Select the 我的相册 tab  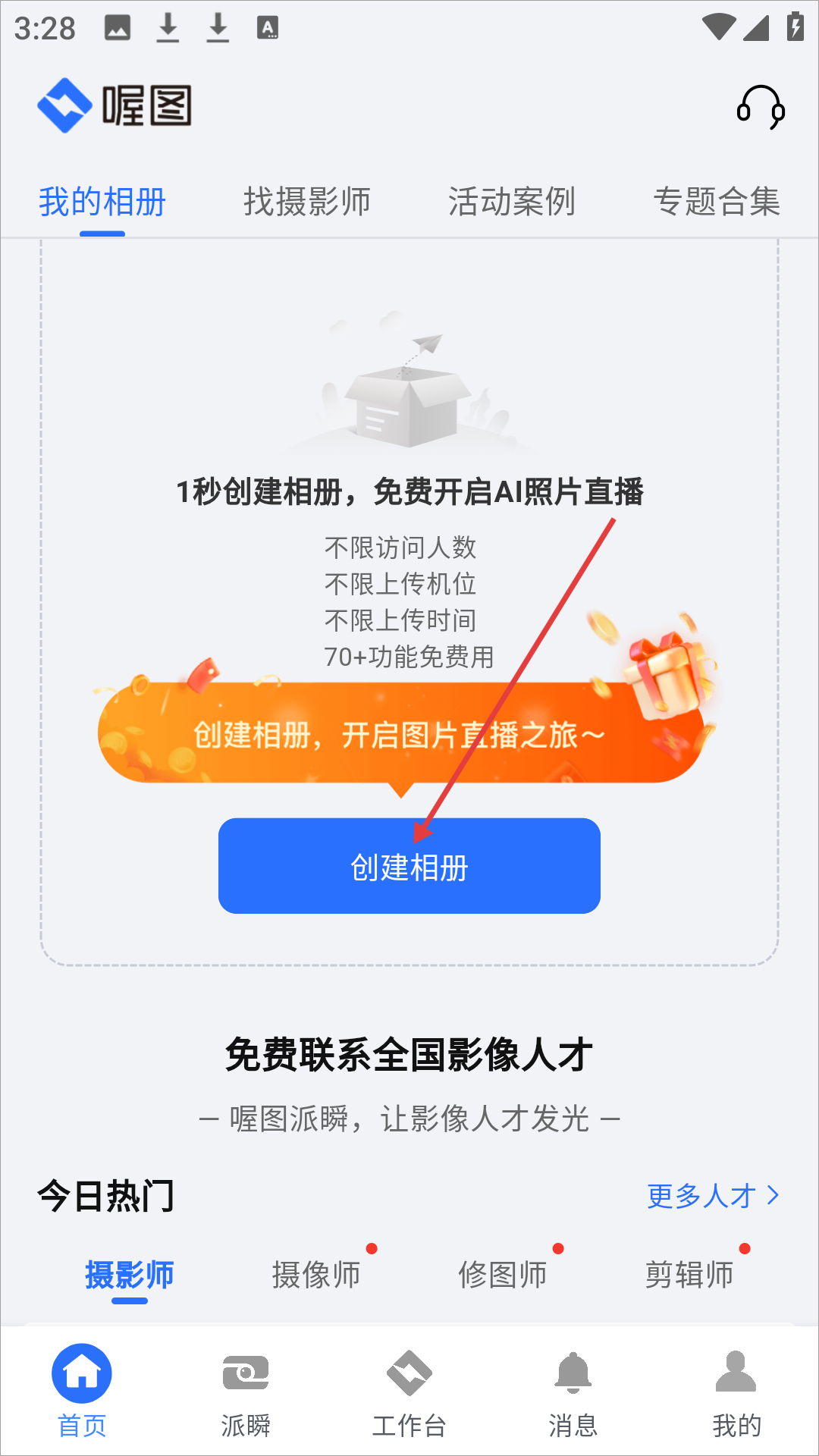click(x=102, y=202)
